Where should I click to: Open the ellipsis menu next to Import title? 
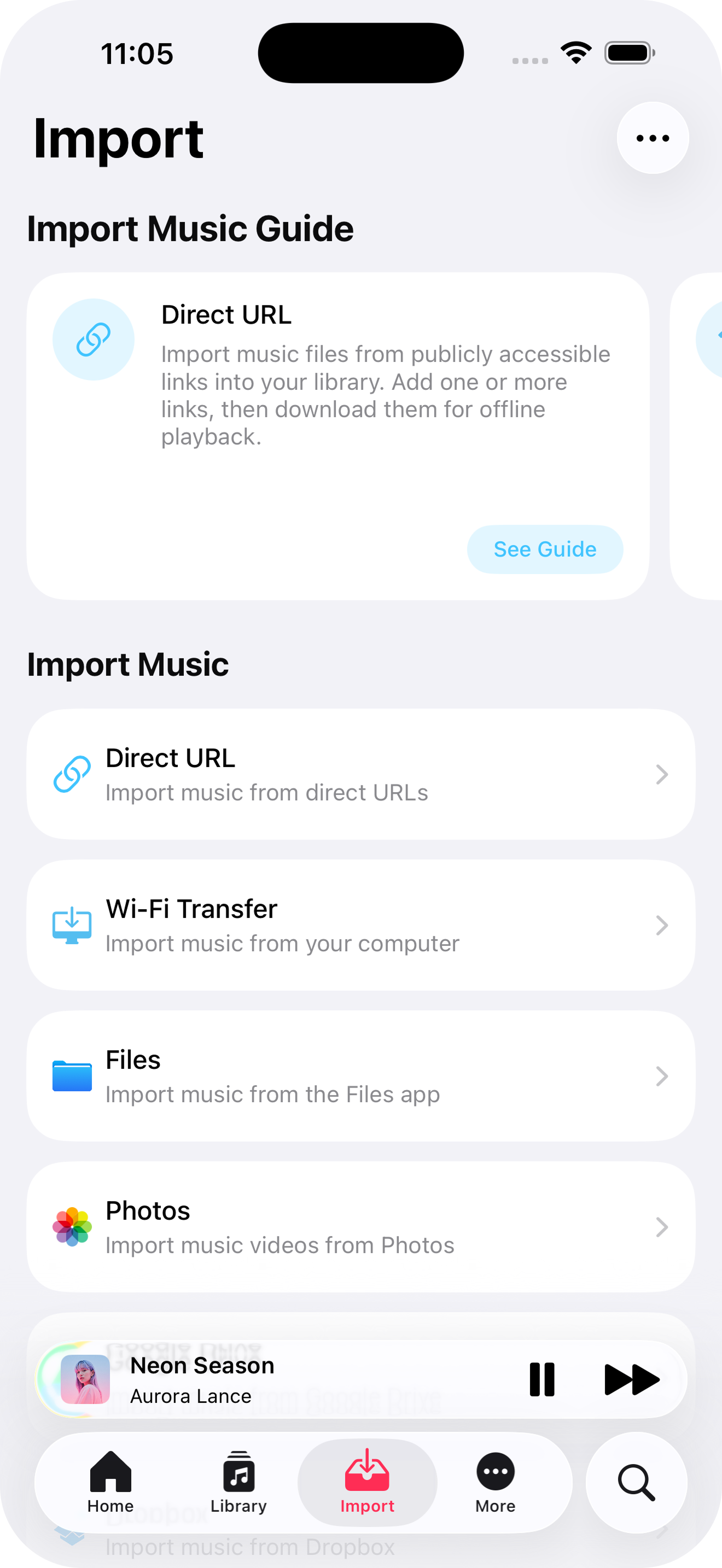(653, 138)
